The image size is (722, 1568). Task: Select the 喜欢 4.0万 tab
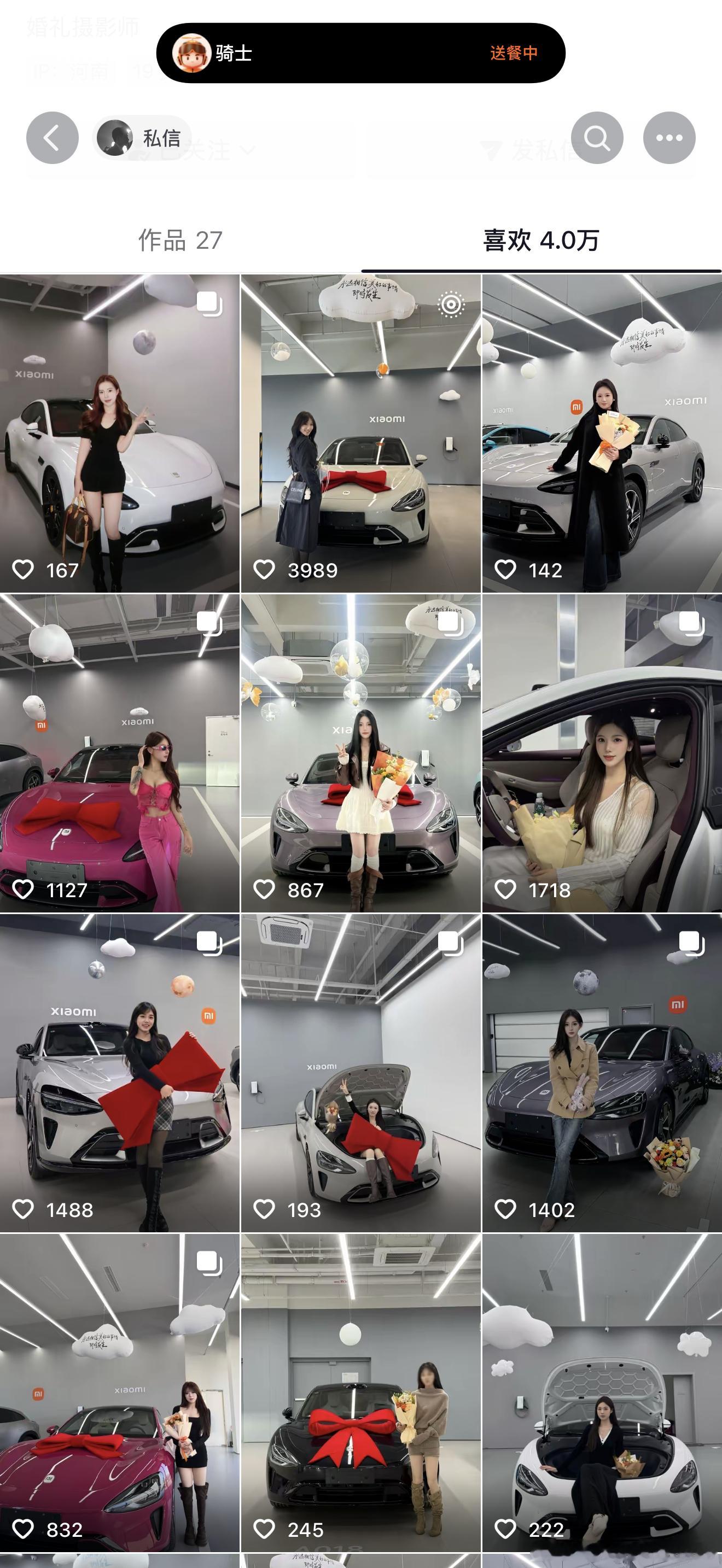tap(540, 241)
